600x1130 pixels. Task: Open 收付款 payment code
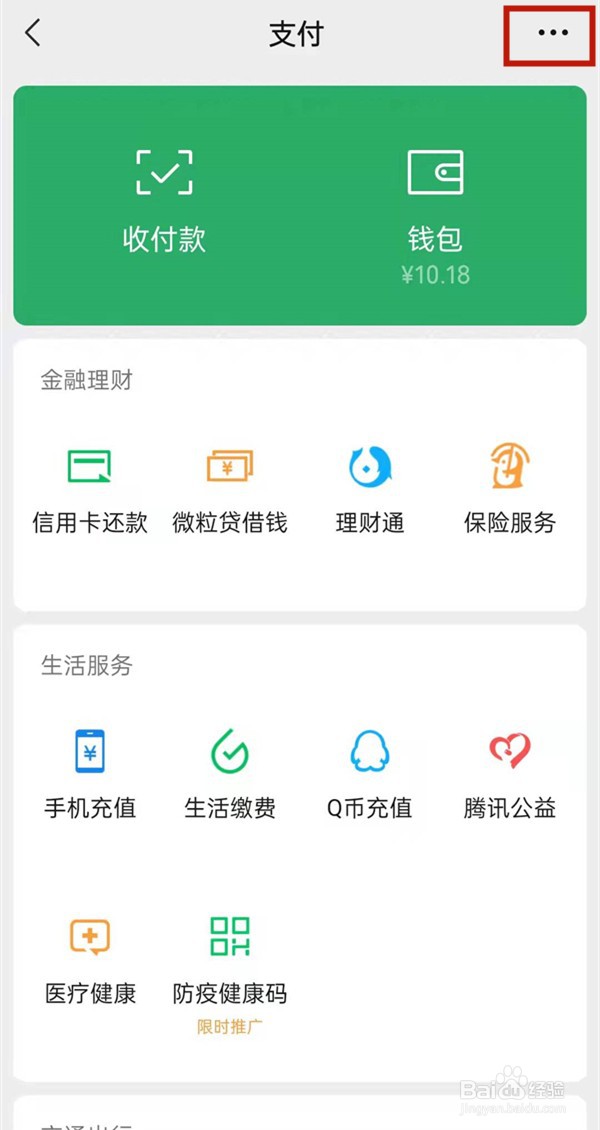tap(164, 200)
